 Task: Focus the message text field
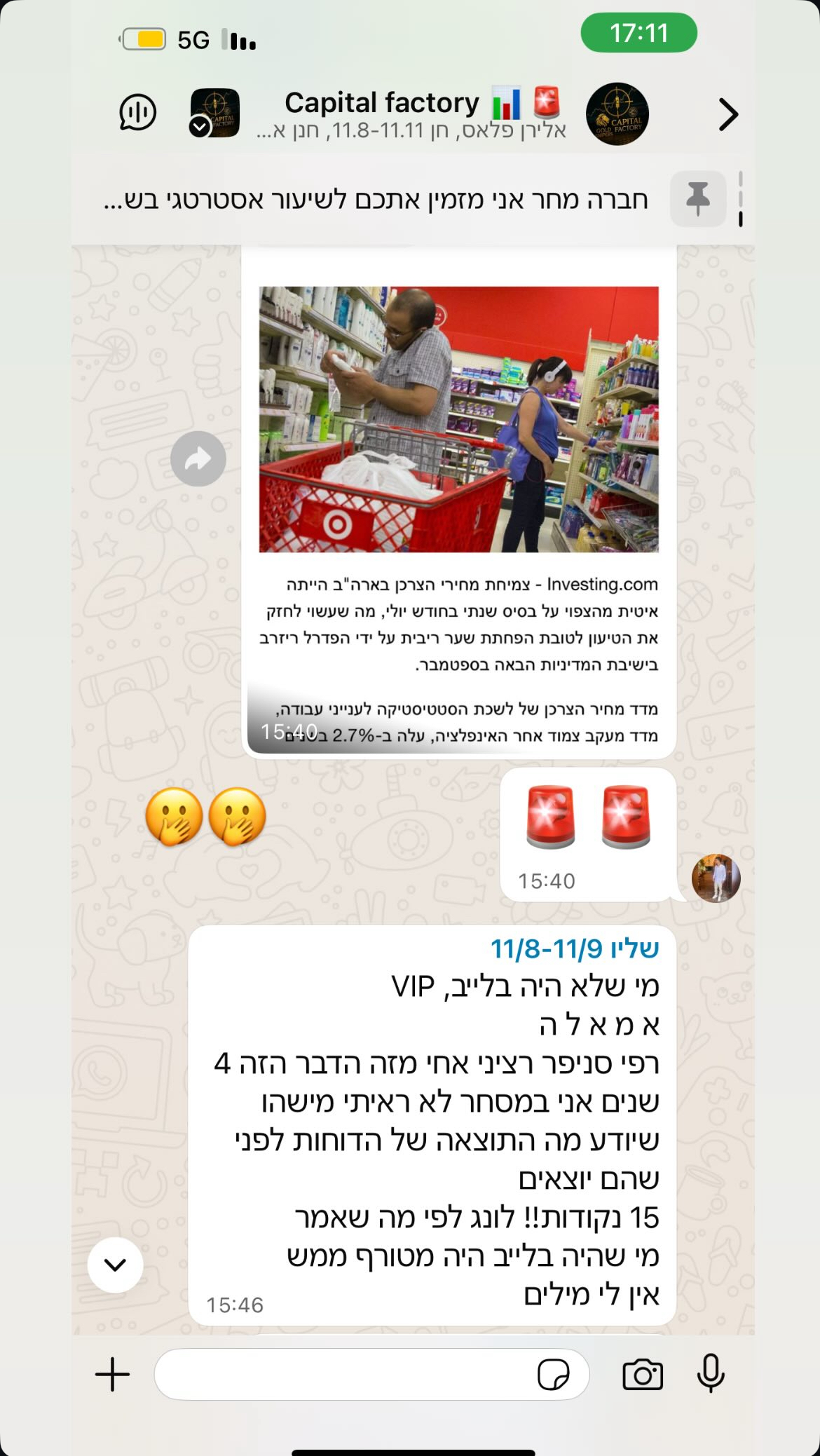point(343,1375)
